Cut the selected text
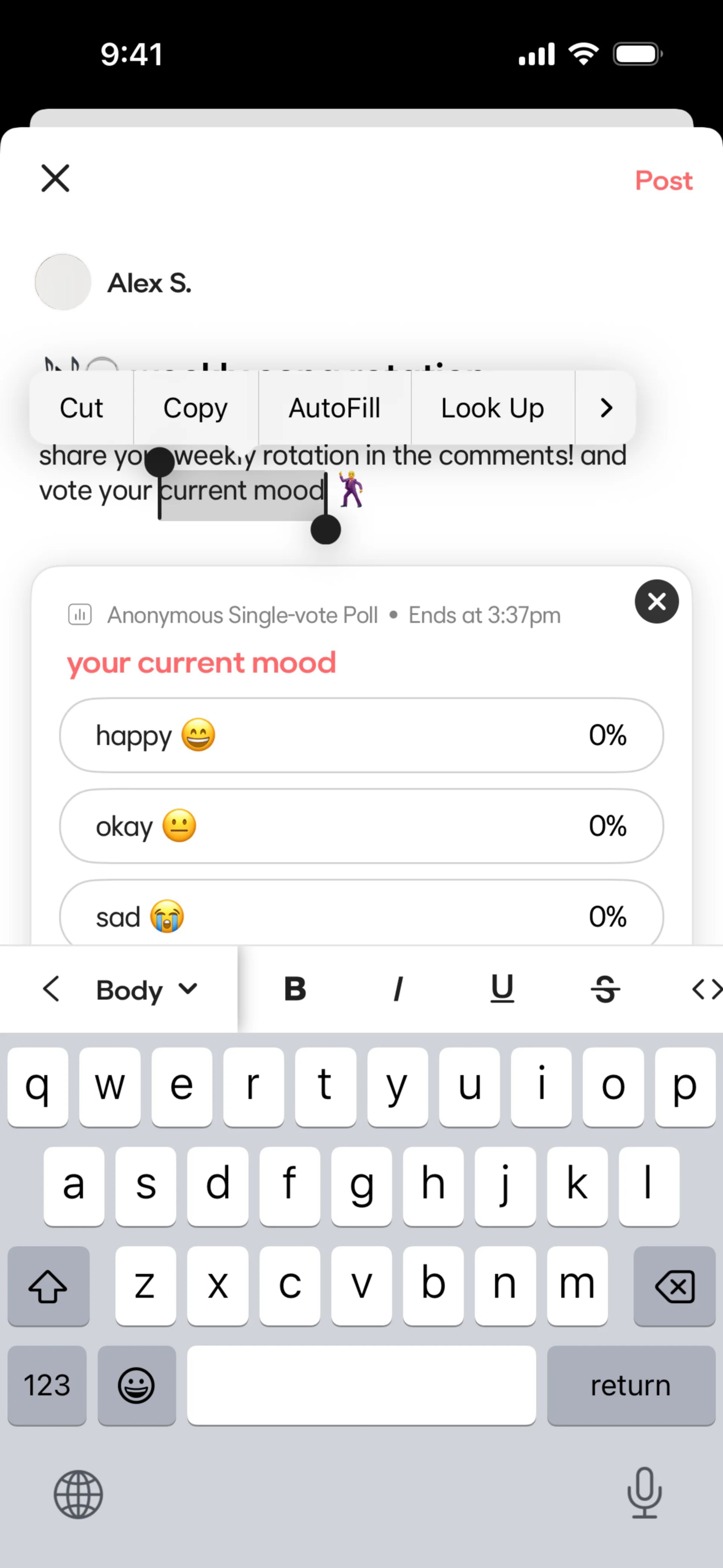The height and width of the screenshot is (1568, 723). click(x=82, y=408)
